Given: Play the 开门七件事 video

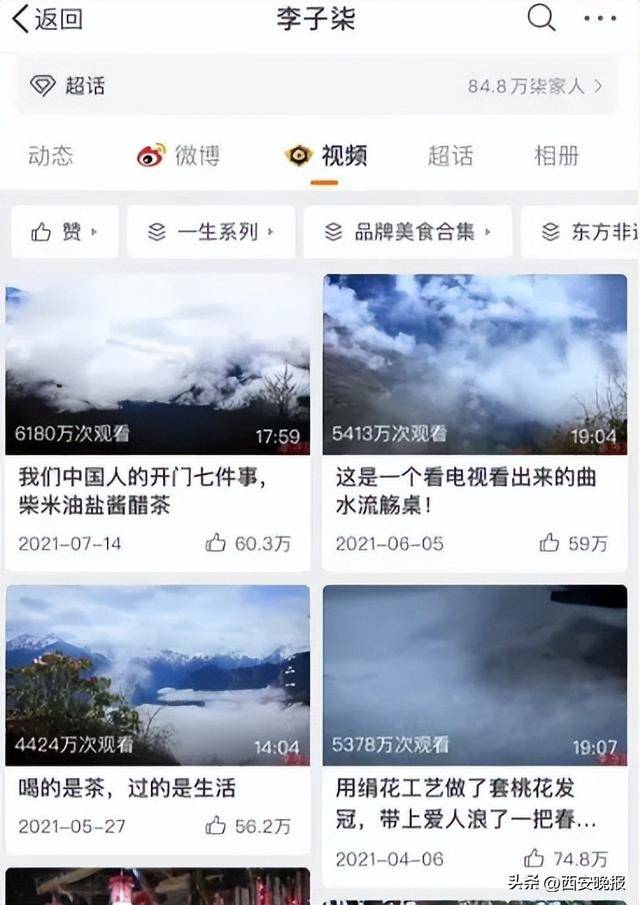Looking at the screenshot, I should click(x=157, y=364).
